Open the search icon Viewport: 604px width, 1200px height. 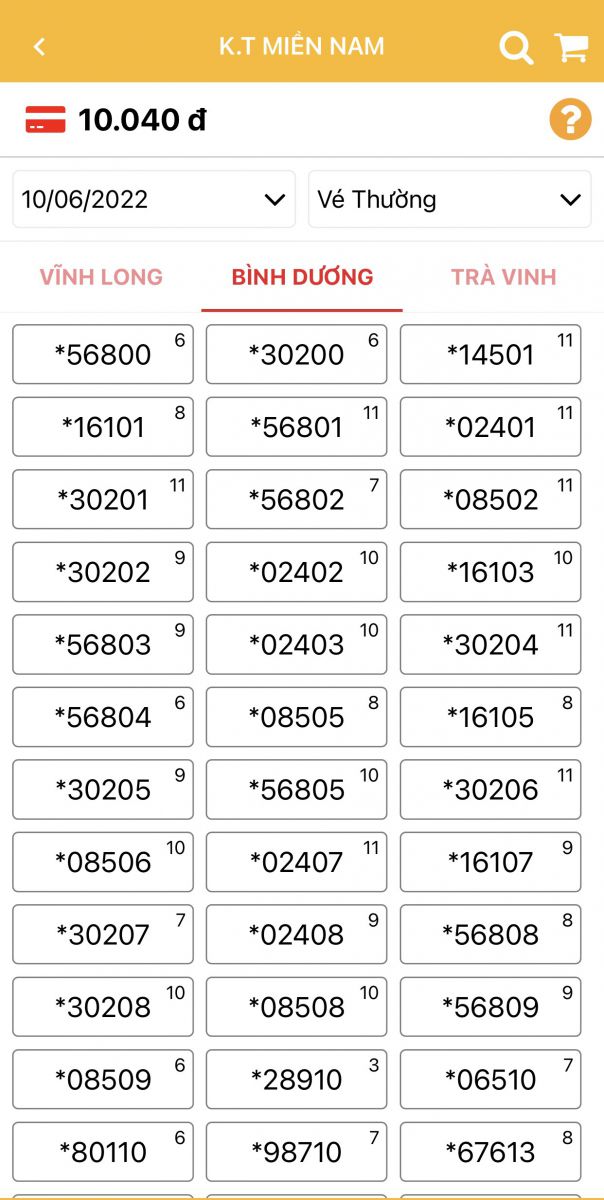click(516, 46)
